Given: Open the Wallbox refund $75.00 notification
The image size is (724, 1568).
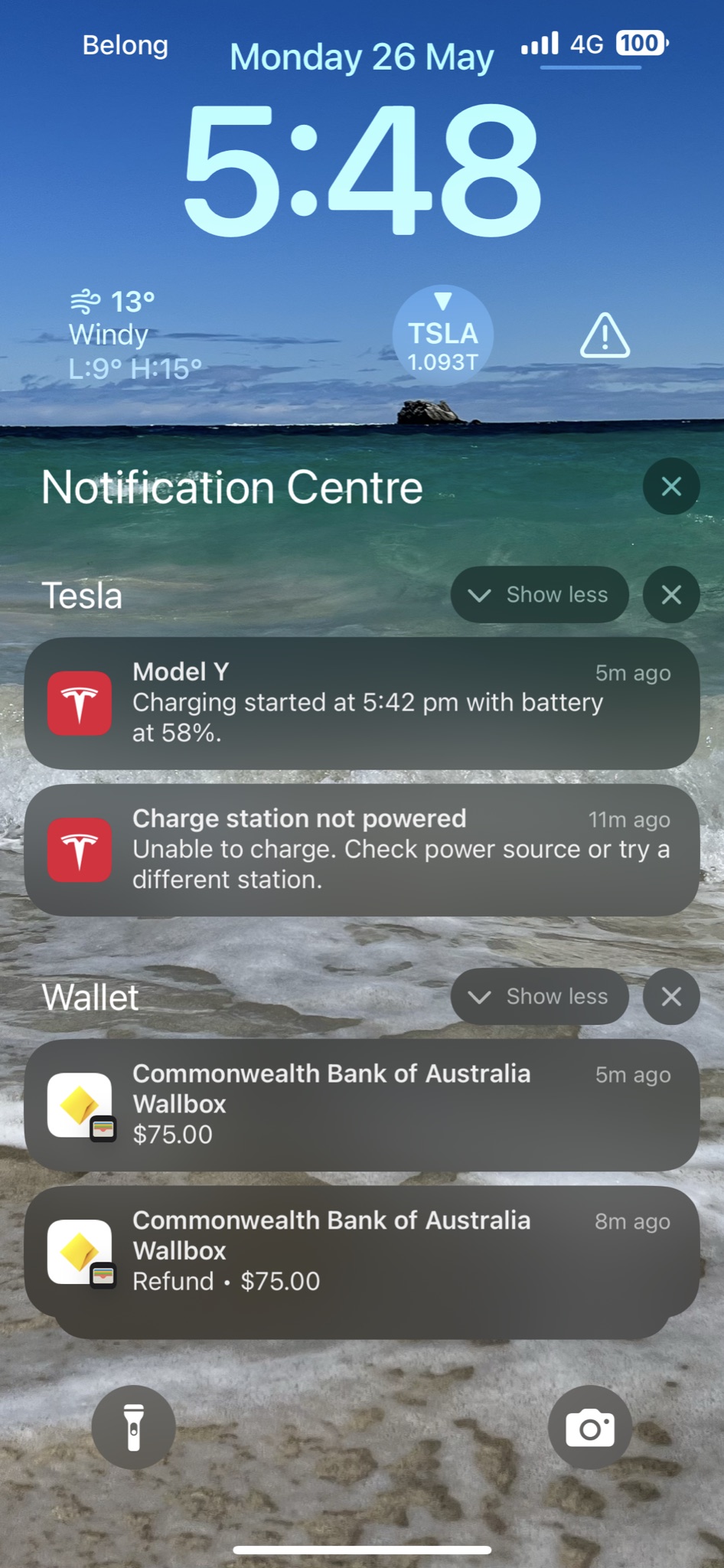Looking at the screenshot, I should coord(362,1252).
